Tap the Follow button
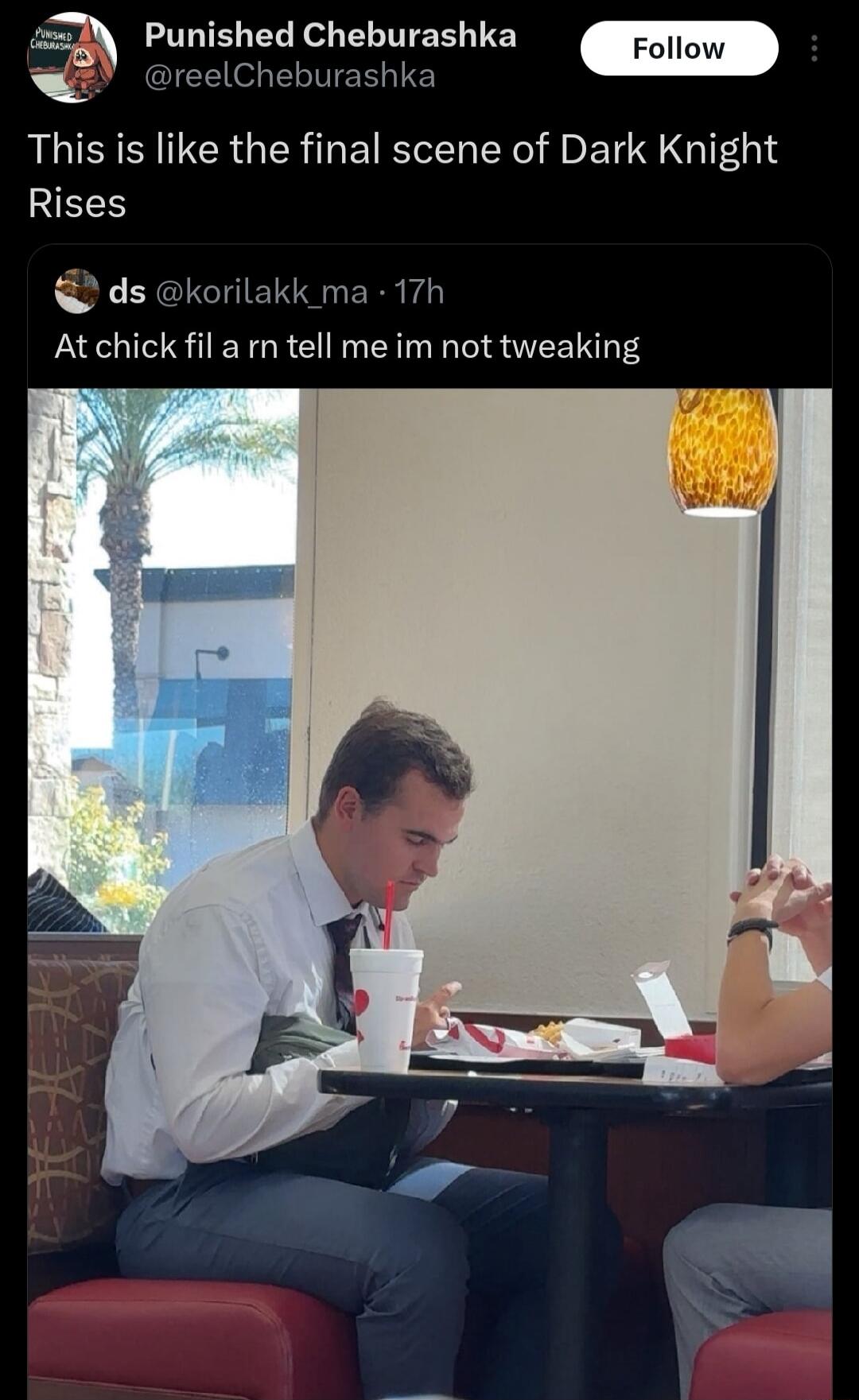Image resolution: width=859 pixels, height=1400 pixels. pos(680,49)
